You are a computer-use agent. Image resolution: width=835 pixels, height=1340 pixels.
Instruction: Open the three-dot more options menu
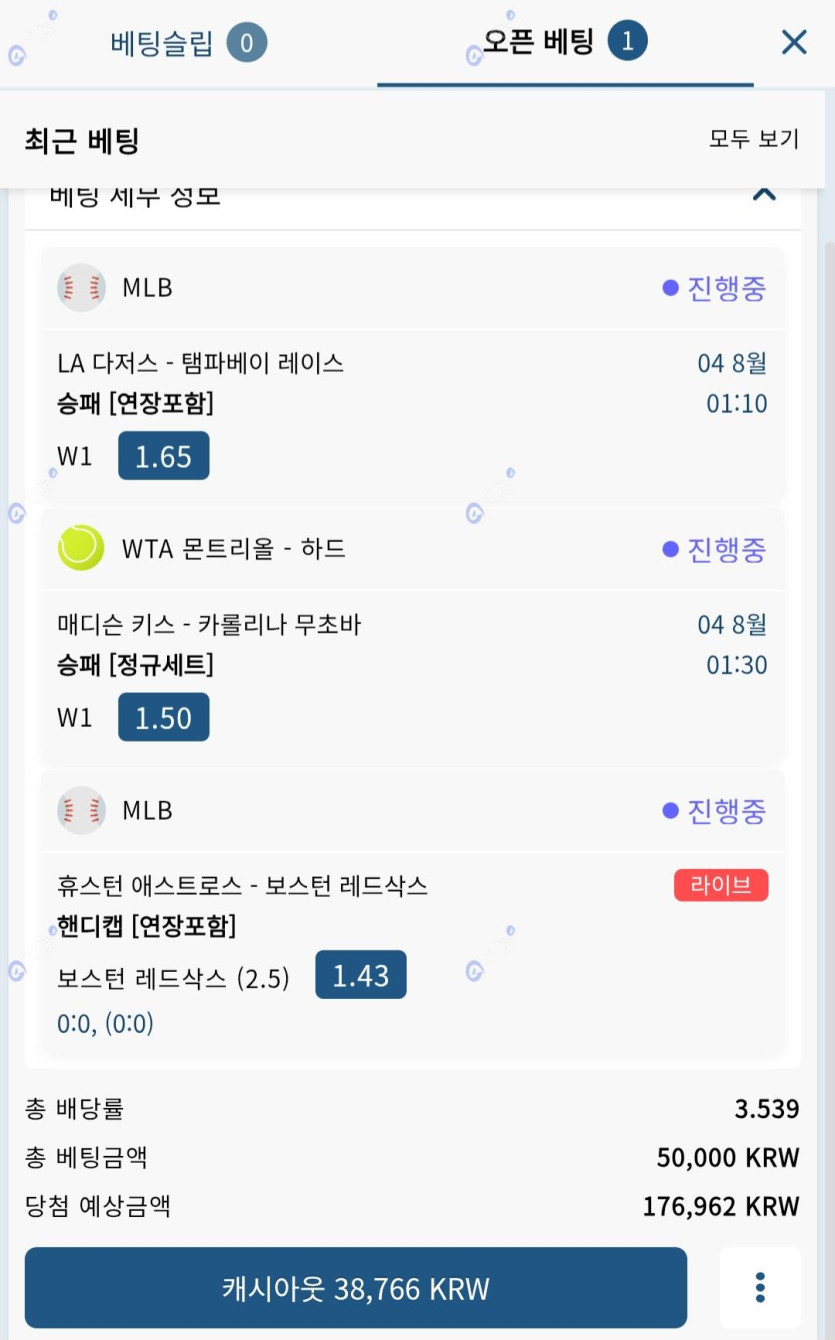click(760, 1288)
